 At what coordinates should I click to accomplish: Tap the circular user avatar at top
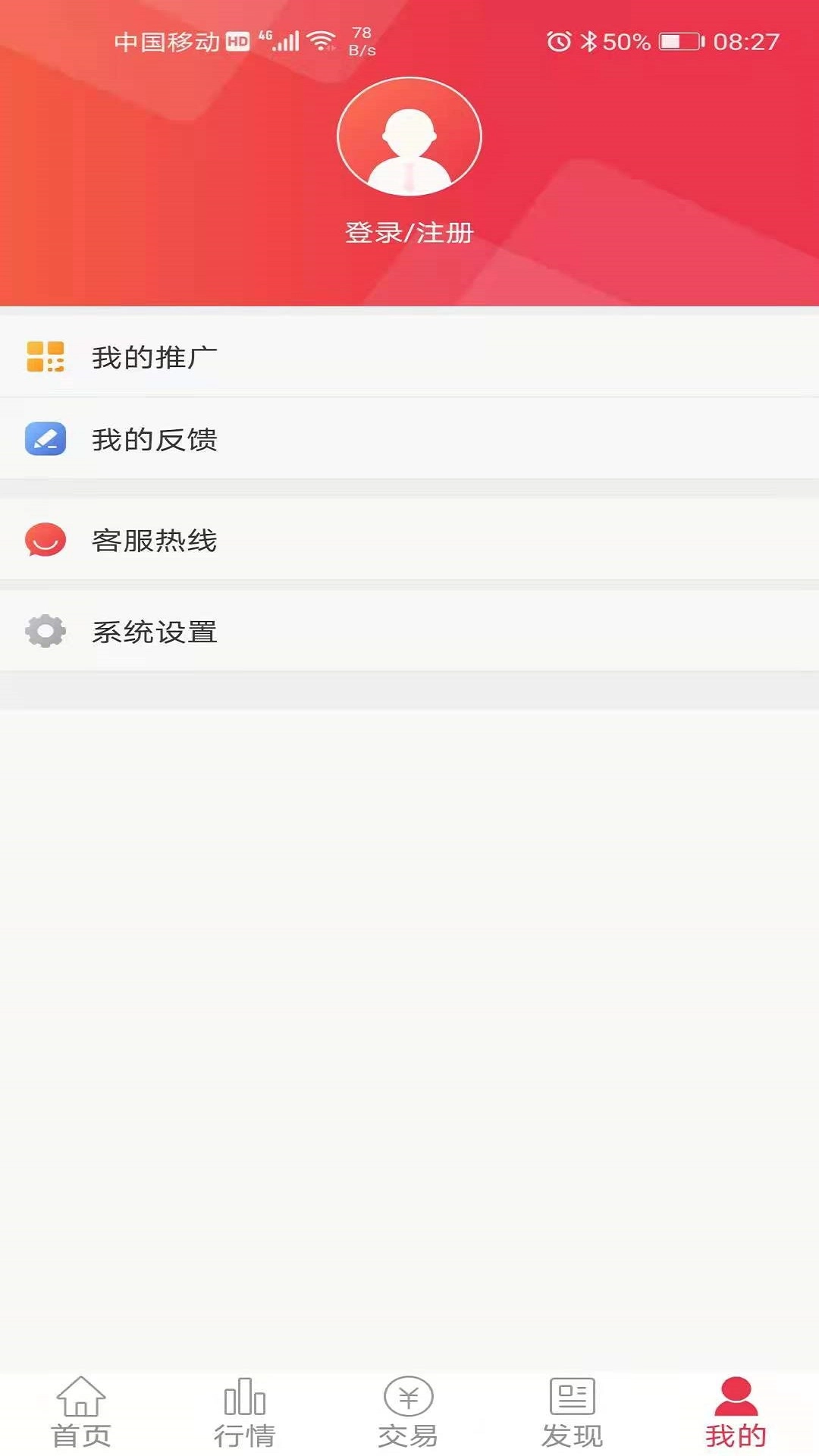(409, 136)
